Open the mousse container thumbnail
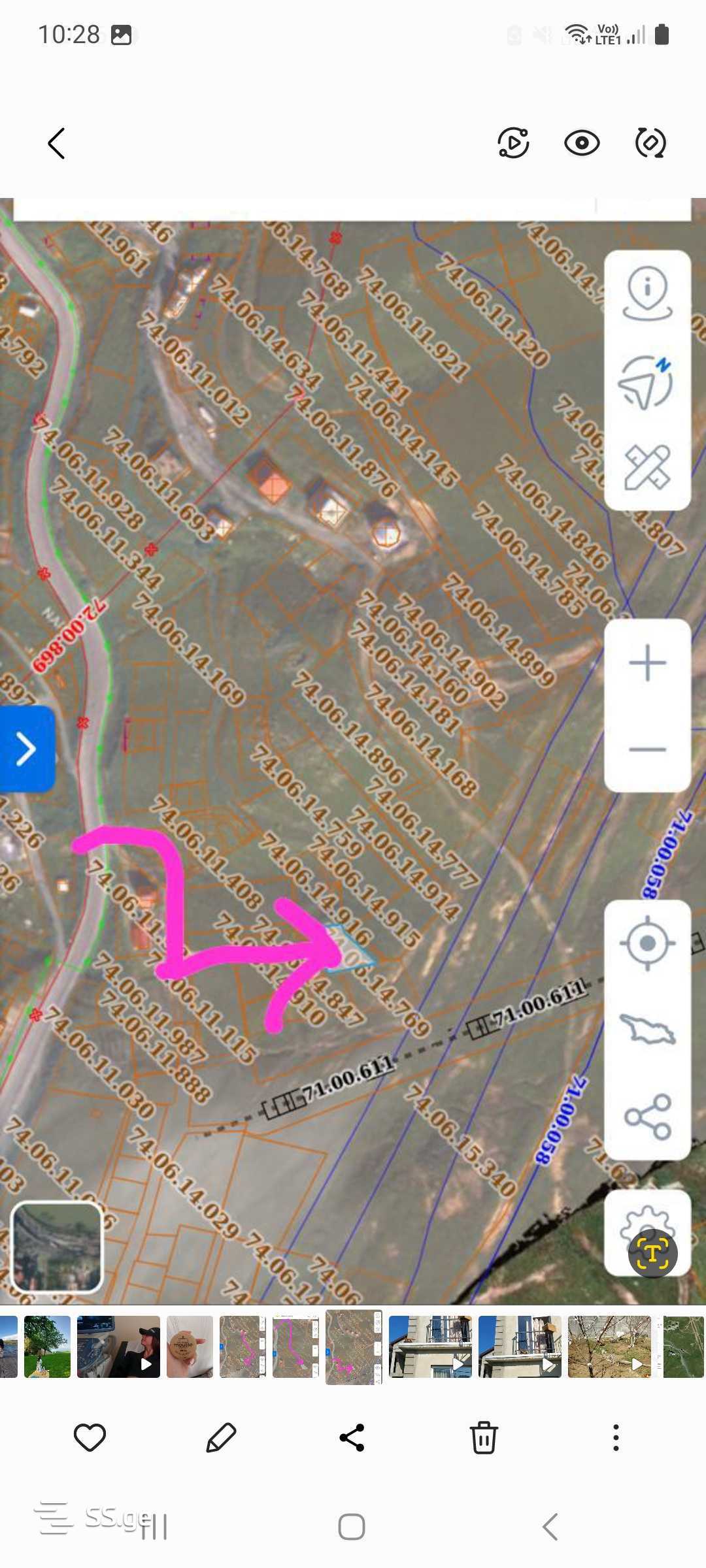706x1568 pixels. pyautogui.click(x=190, y=1347)
